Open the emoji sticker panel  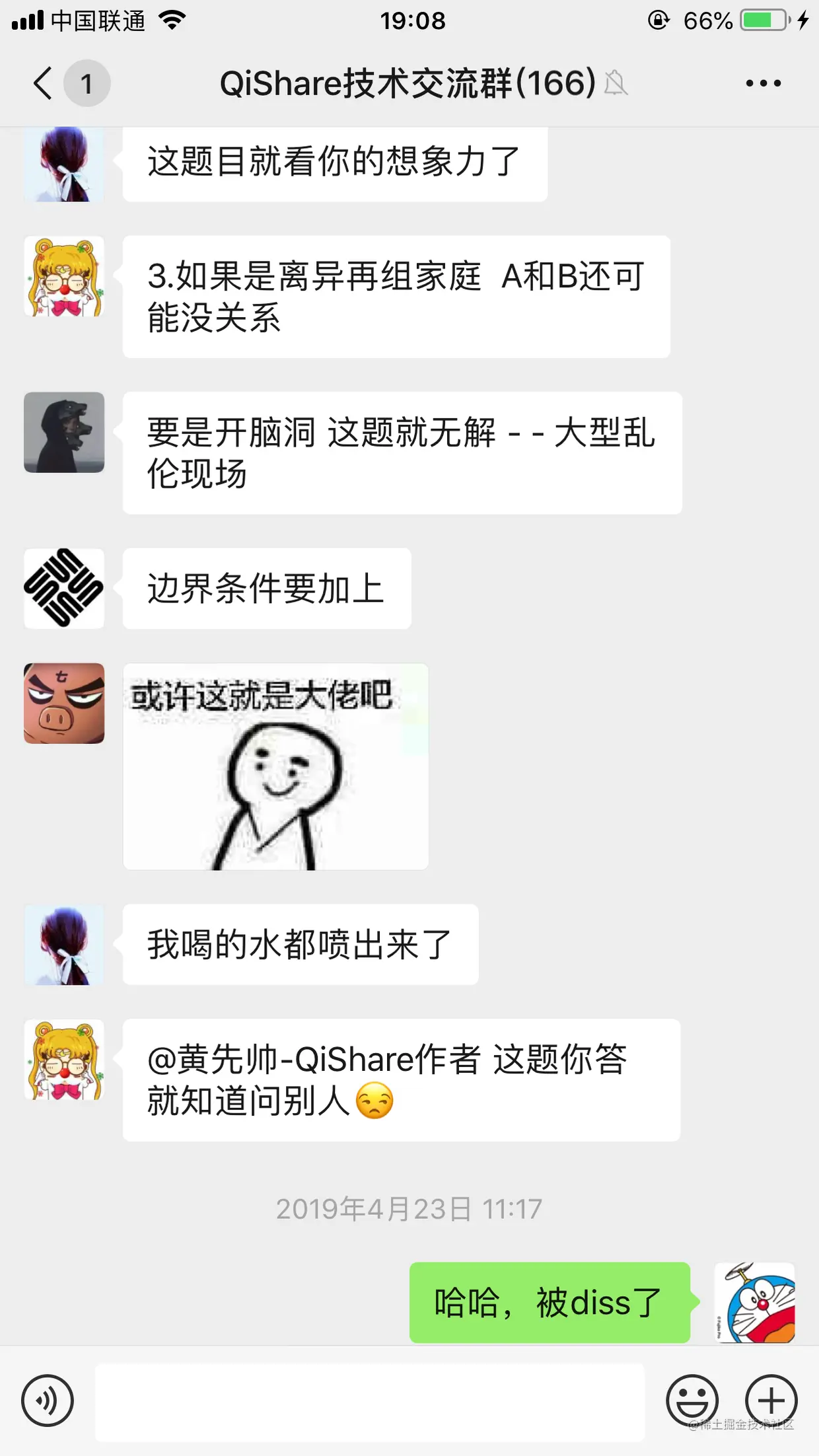point(692,1400)
